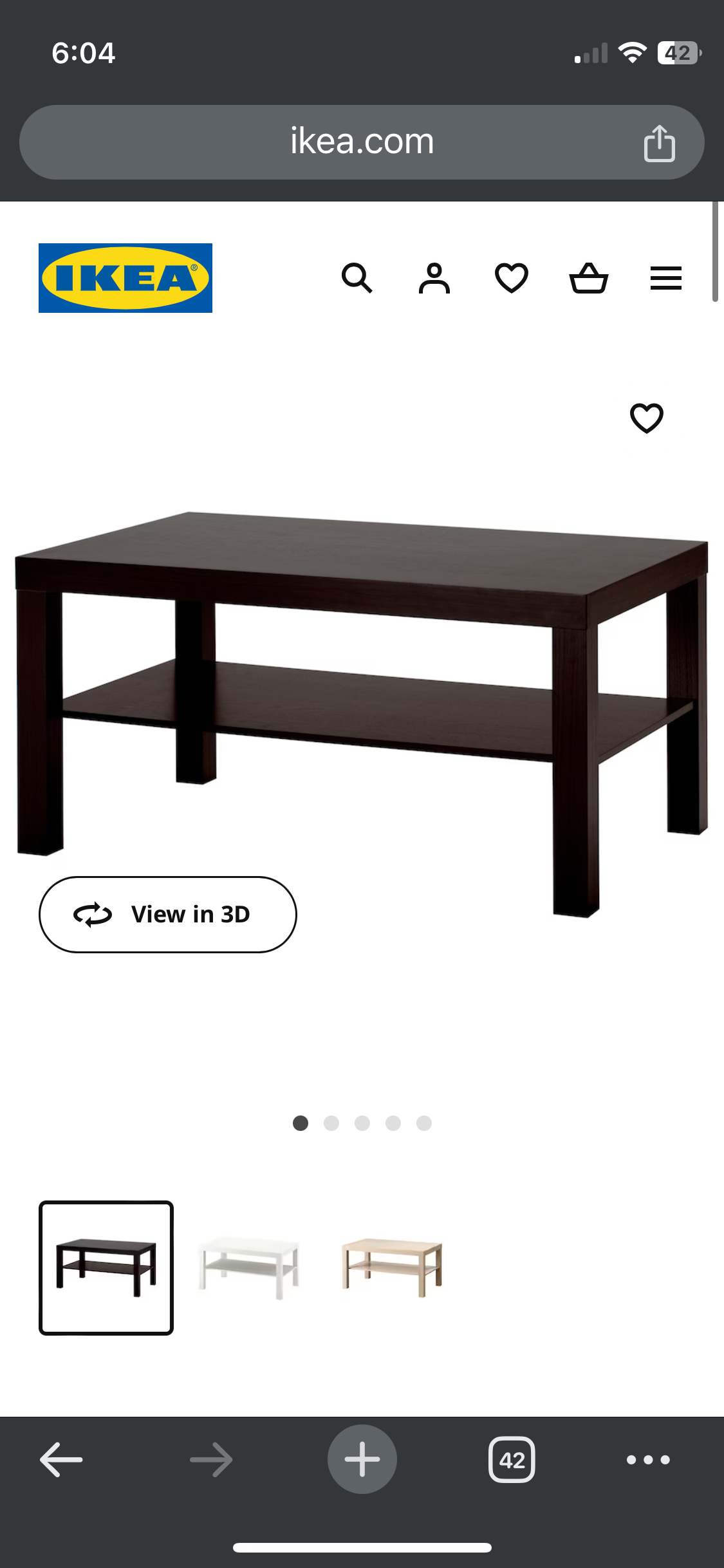724x1568 pixels.
Task: Open a new browser tab
Action: click(362, 1459)
